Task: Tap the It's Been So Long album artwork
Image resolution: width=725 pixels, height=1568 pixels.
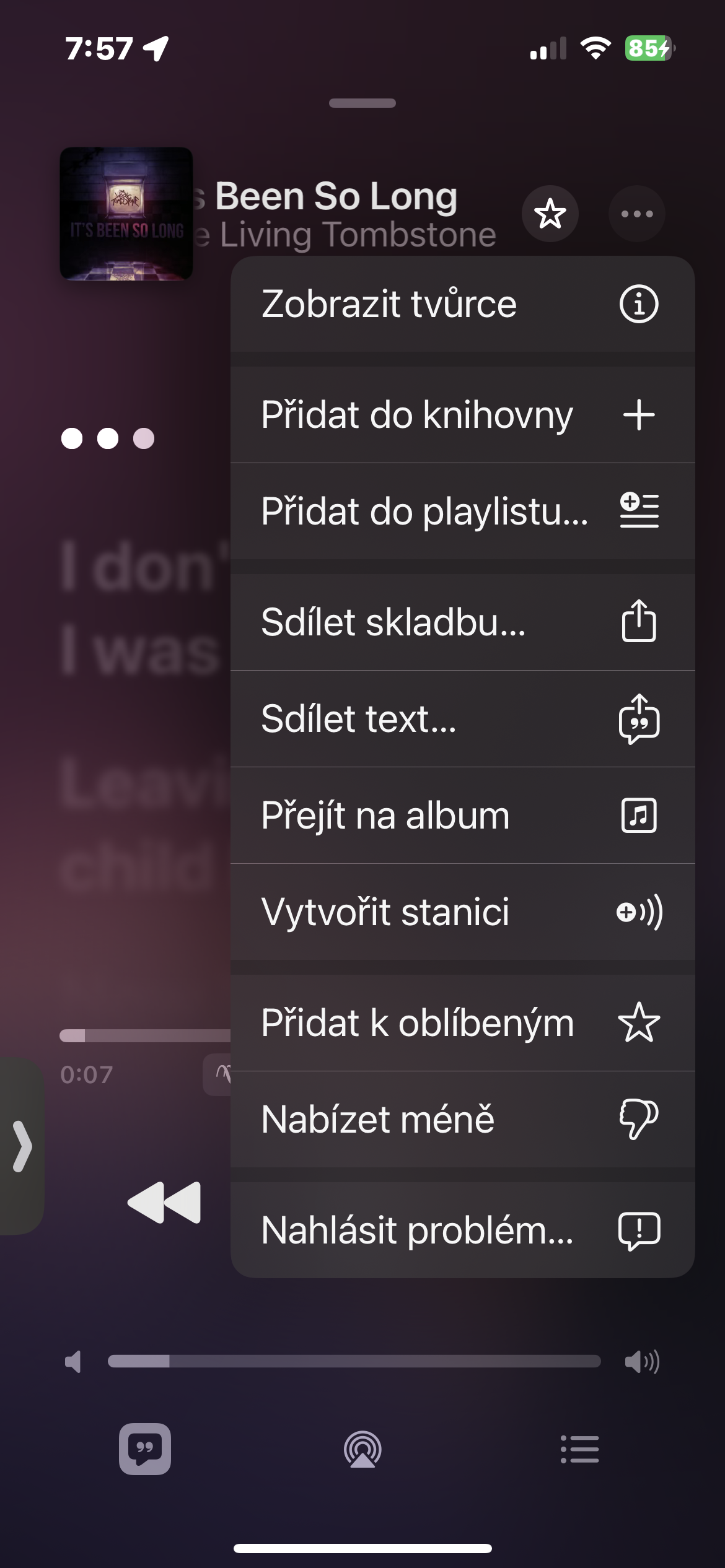Action: tap(126, 214)
